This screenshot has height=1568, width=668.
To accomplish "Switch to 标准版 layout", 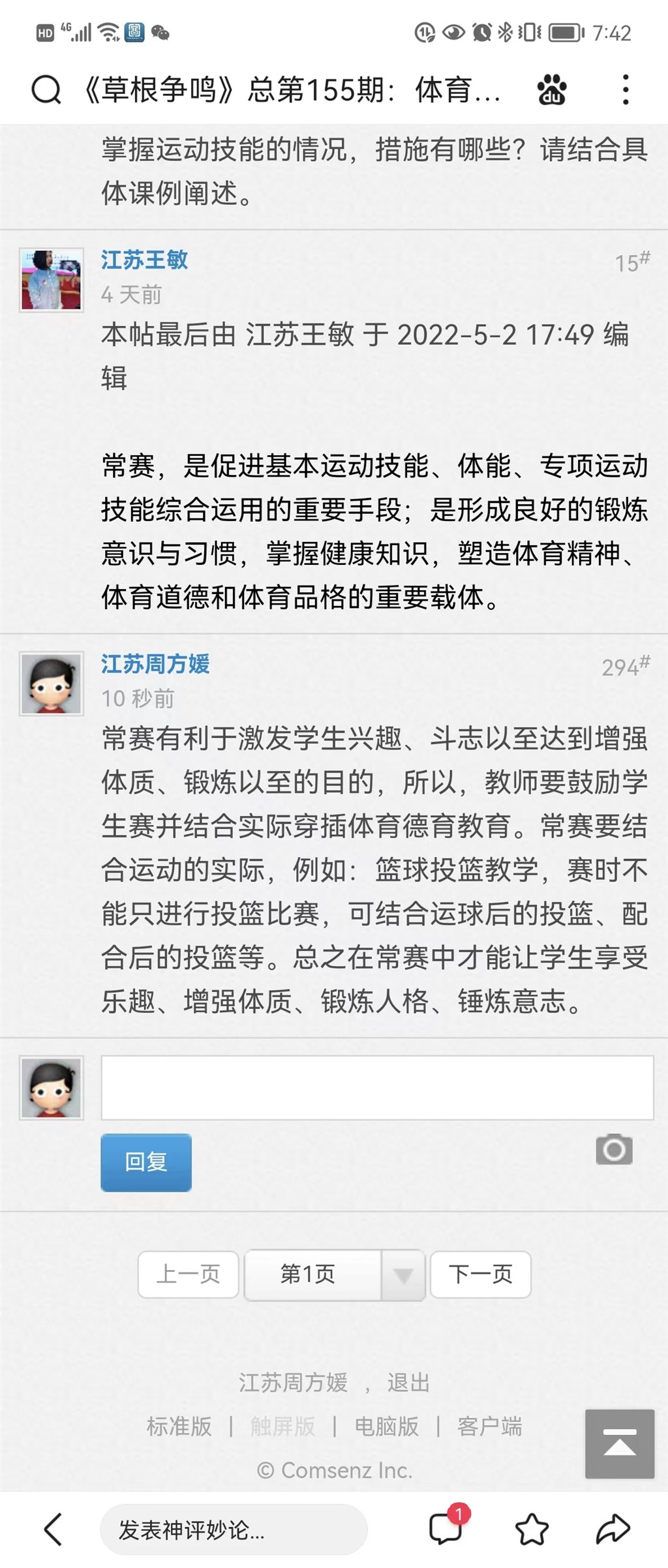I will click(x=179, y=1426).
